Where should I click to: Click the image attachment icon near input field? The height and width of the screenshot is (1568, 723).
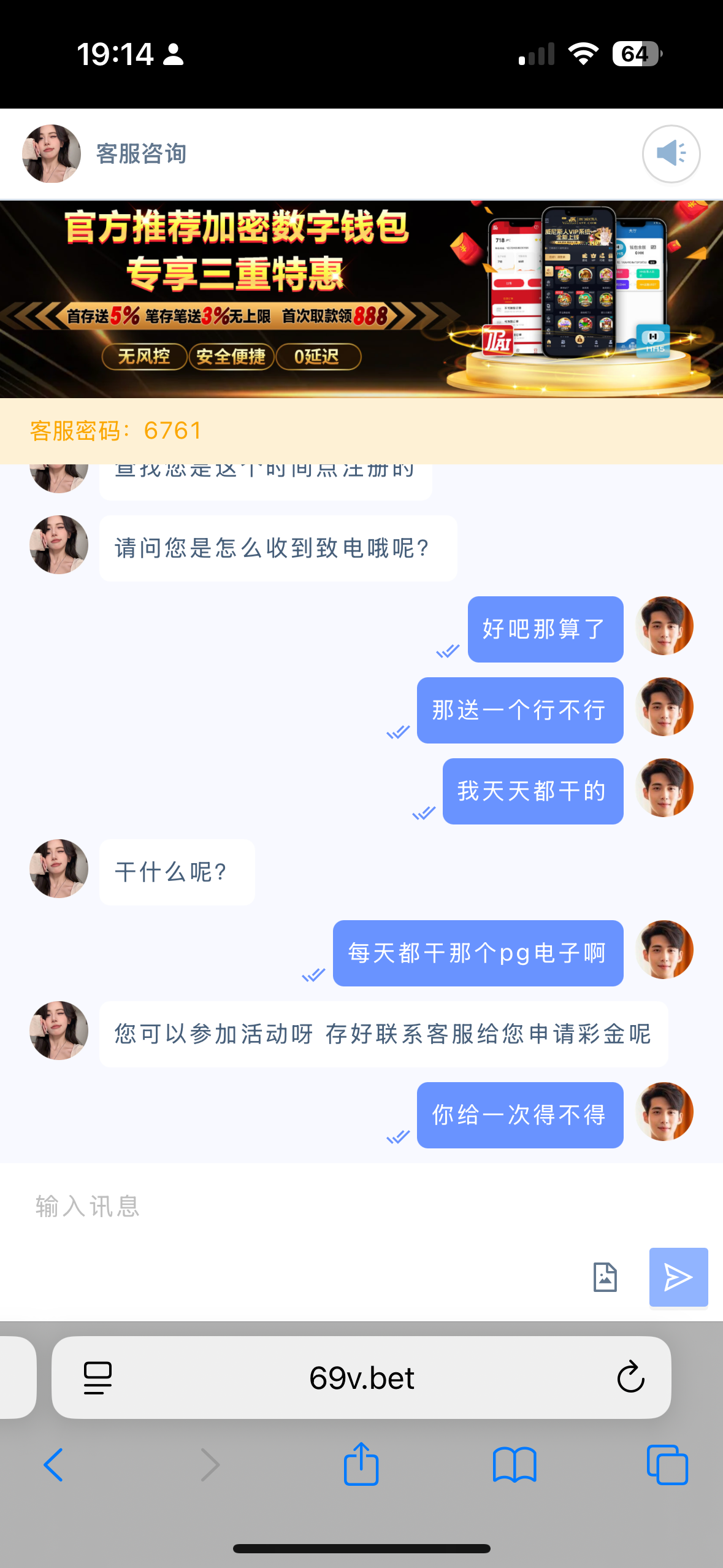coord(606,1277)
